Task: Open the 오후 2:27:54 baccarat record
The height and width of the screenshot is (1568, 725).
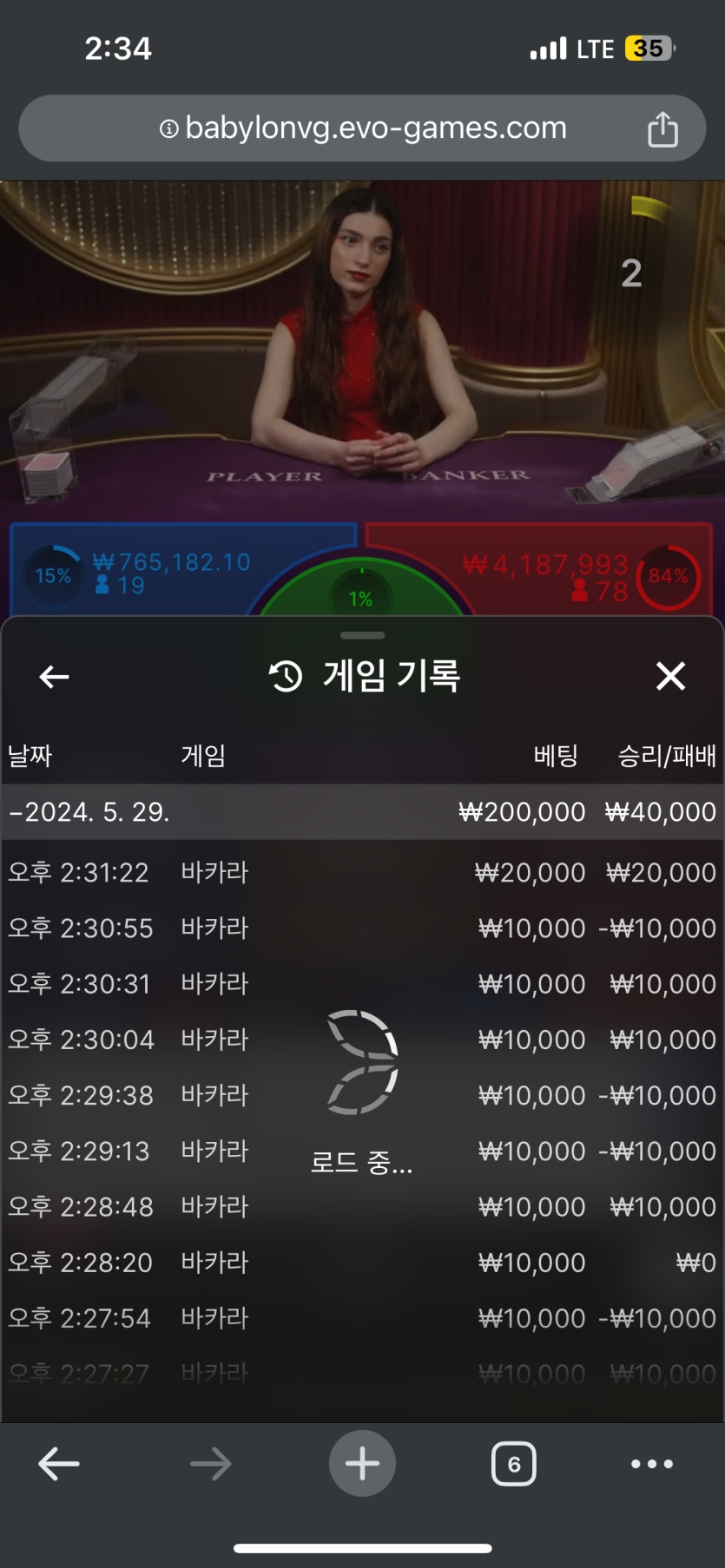Action: (362, 1318)
